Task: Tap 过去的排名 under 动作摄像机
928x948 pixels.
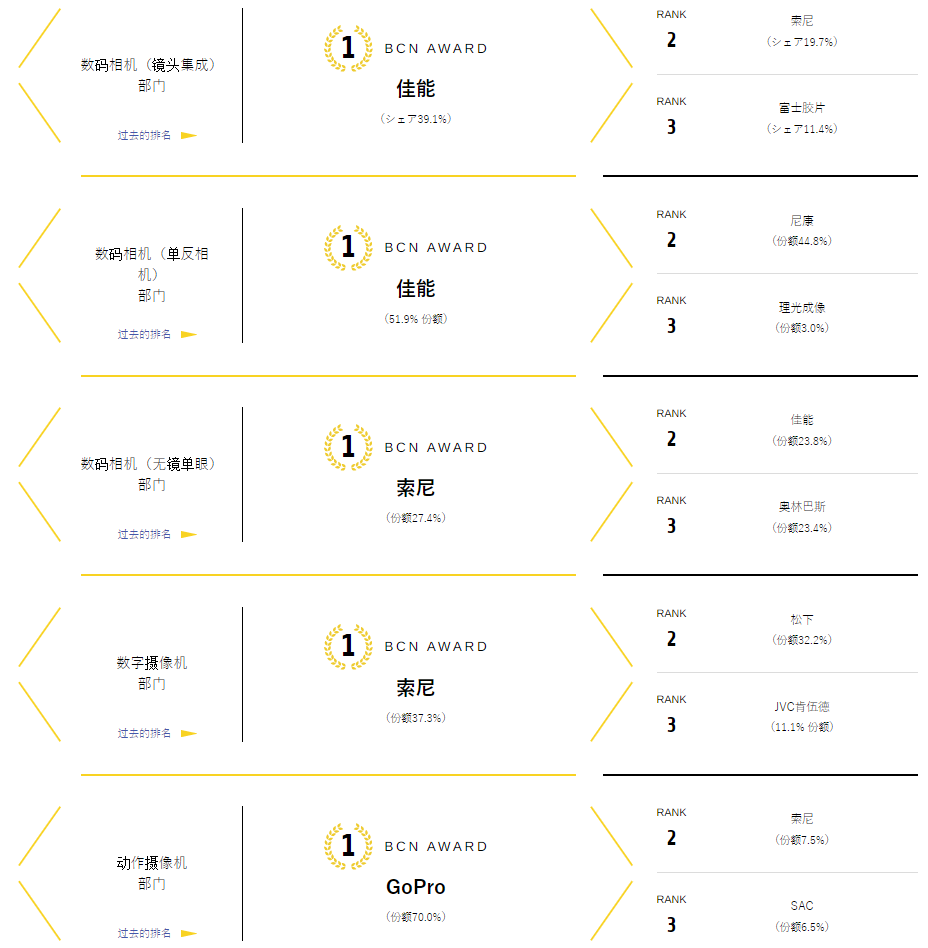Action: tap(155, 933)
